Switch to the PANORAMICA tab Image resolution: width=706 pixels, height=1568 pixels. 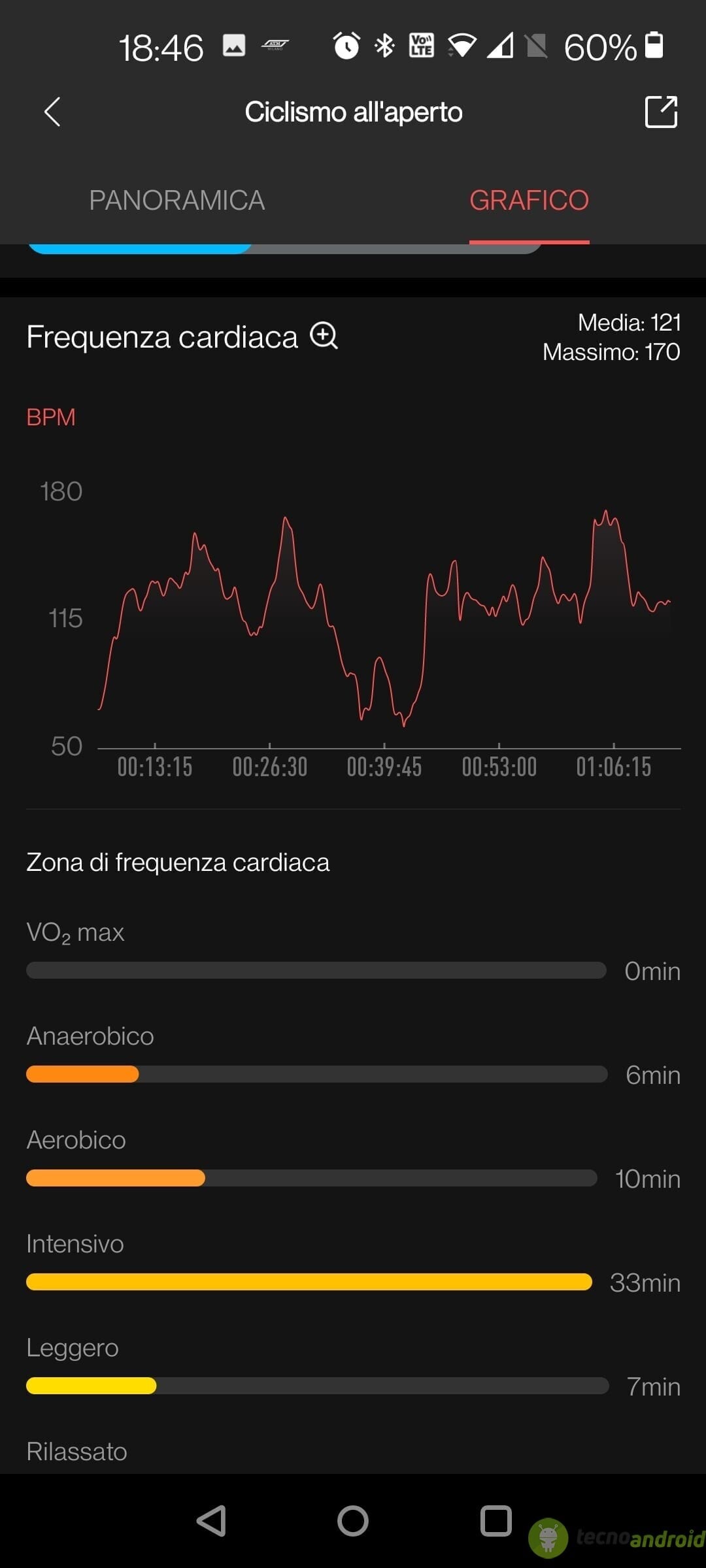coord(176,200)
